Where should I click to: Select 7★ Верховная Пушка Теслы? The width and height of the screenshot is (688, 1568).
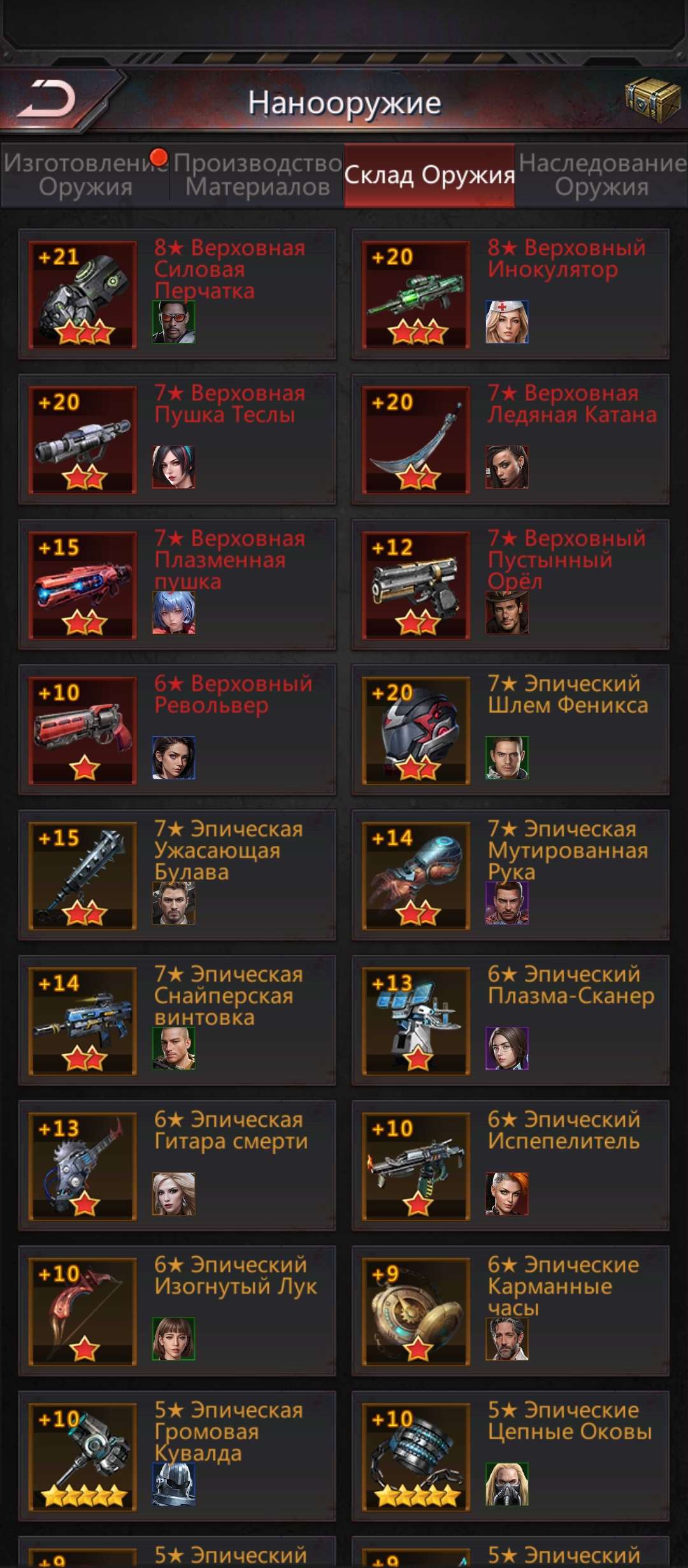click(177, 439)
